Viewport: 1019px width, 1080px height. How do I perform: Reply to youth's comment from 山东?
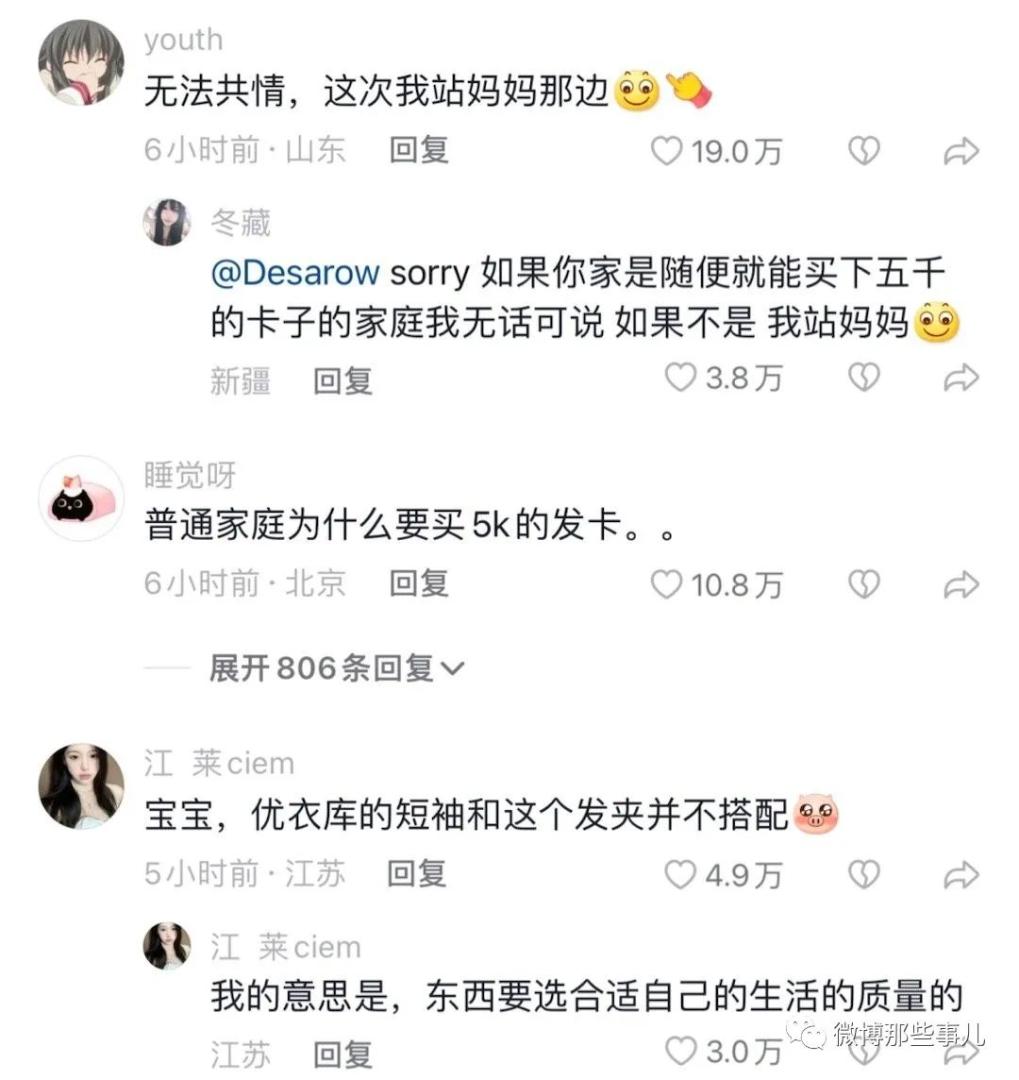pyautogui.click(x=419, y=151)
